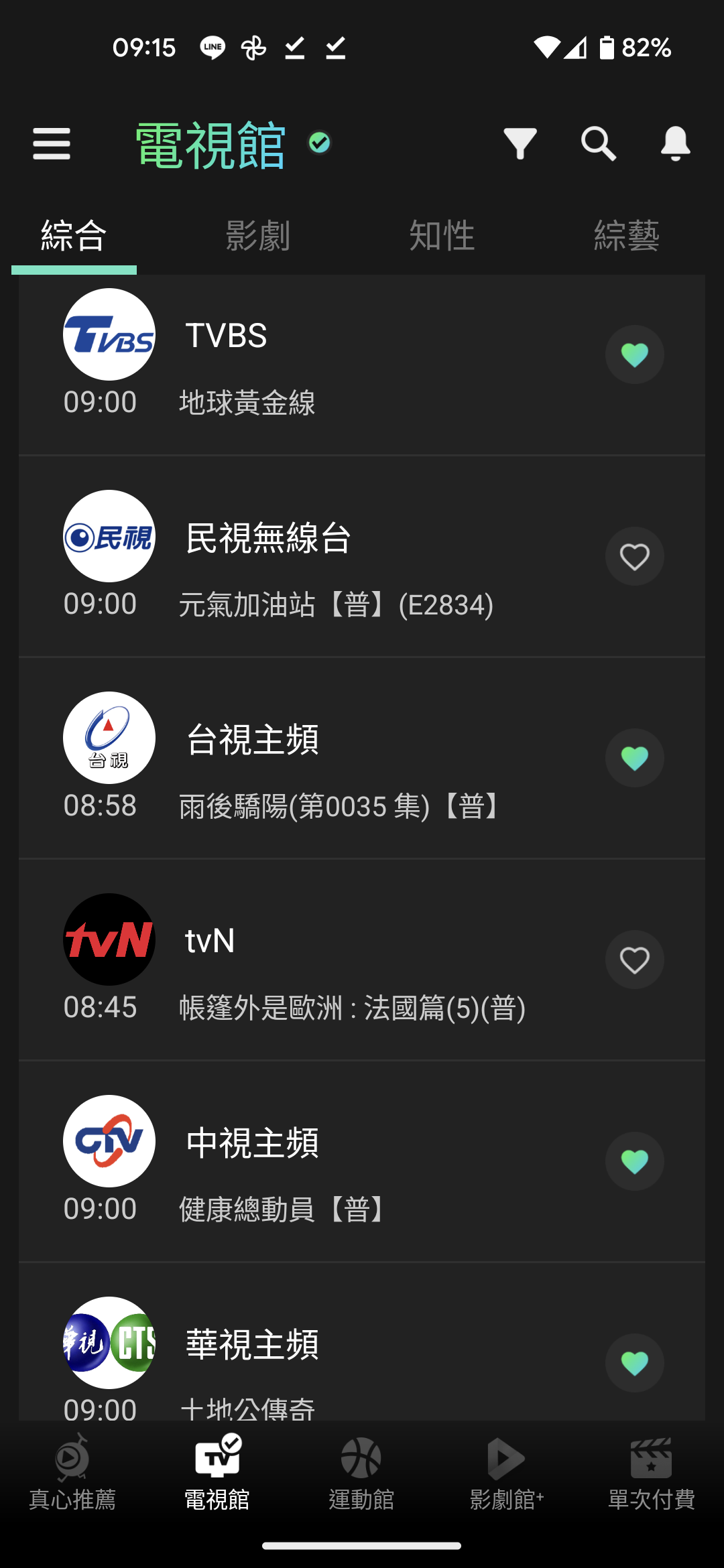
Task: Open the 台視主頻 channel
Action: point(362,759)
